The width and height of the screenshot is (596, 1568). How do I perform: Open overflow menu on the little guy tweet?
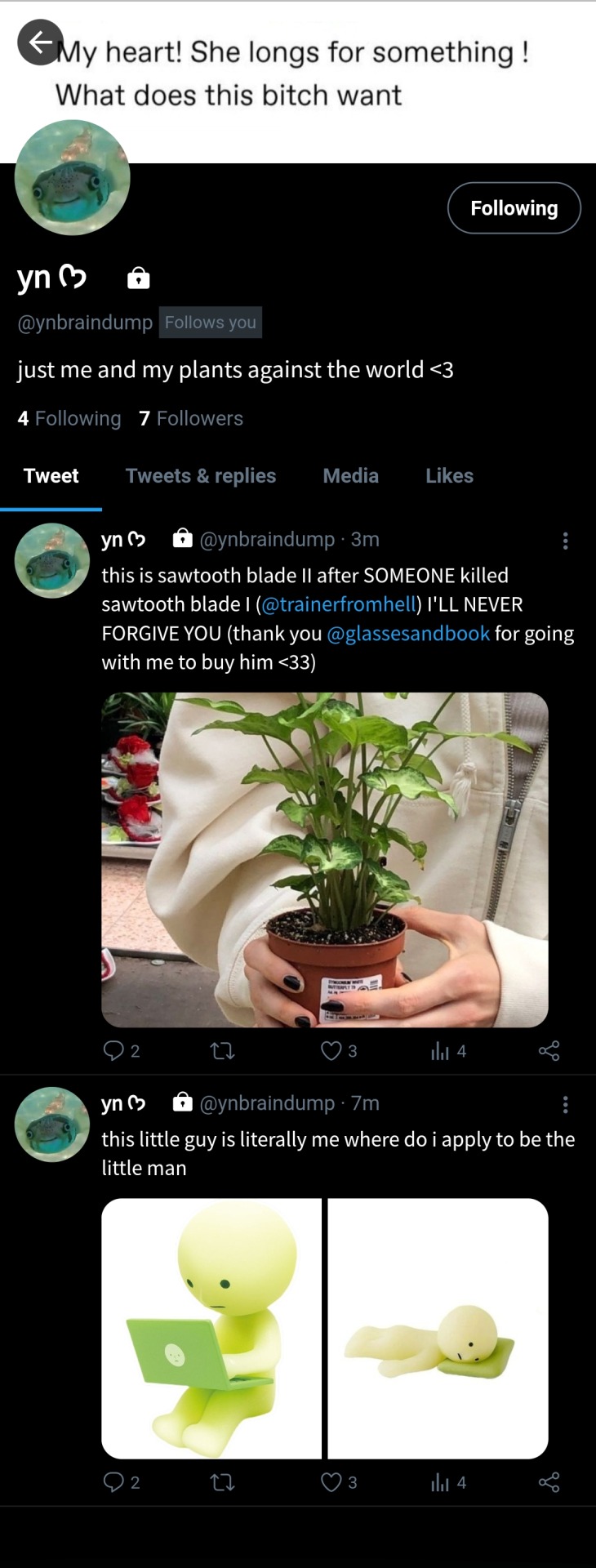[565, 1105]
